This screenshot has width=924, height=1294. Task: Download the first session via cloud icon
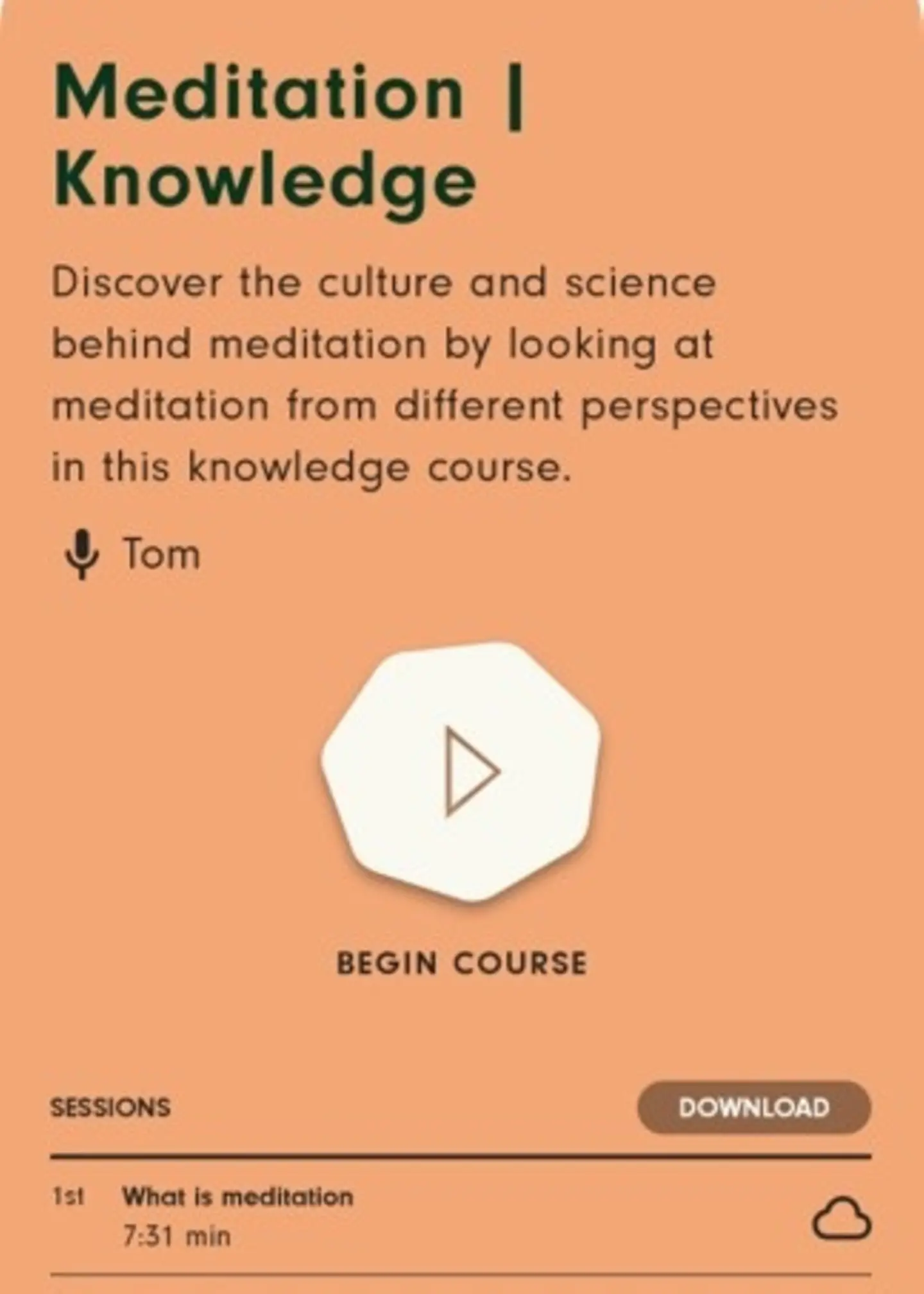click(x=841, y=1217)
